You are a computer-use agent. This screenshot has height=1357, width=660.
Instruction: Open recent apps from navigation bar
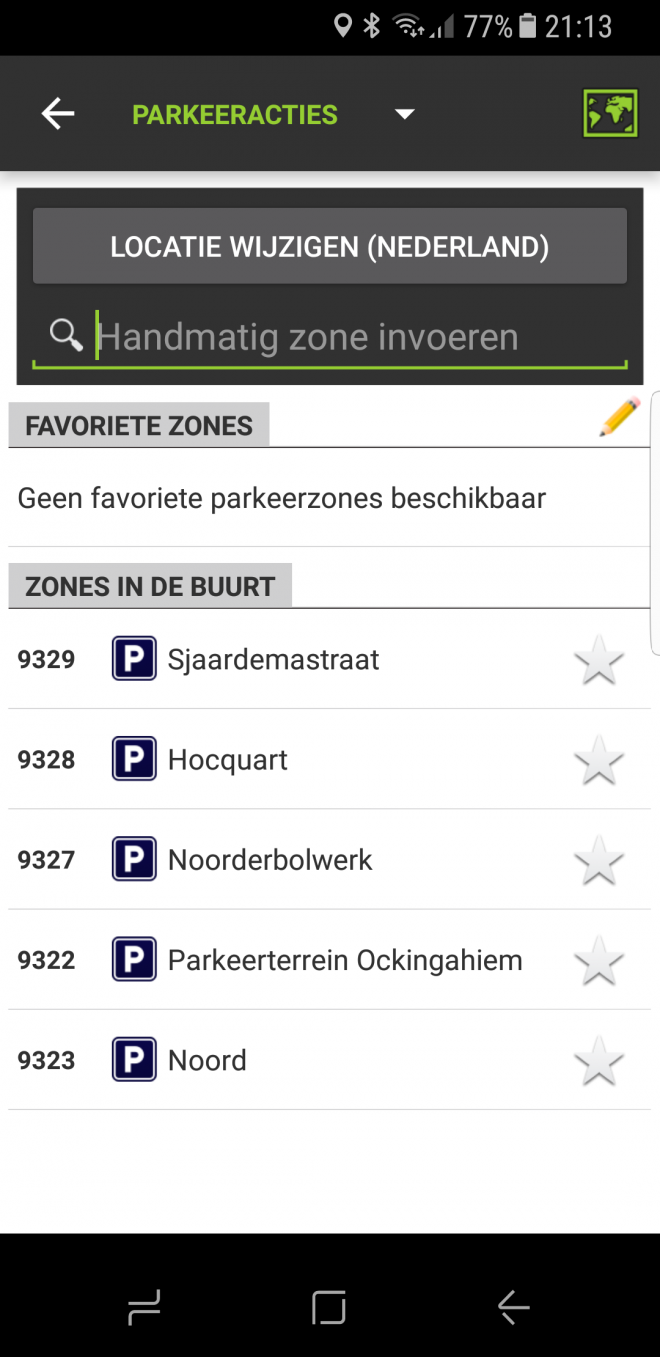coord(144,1307)
